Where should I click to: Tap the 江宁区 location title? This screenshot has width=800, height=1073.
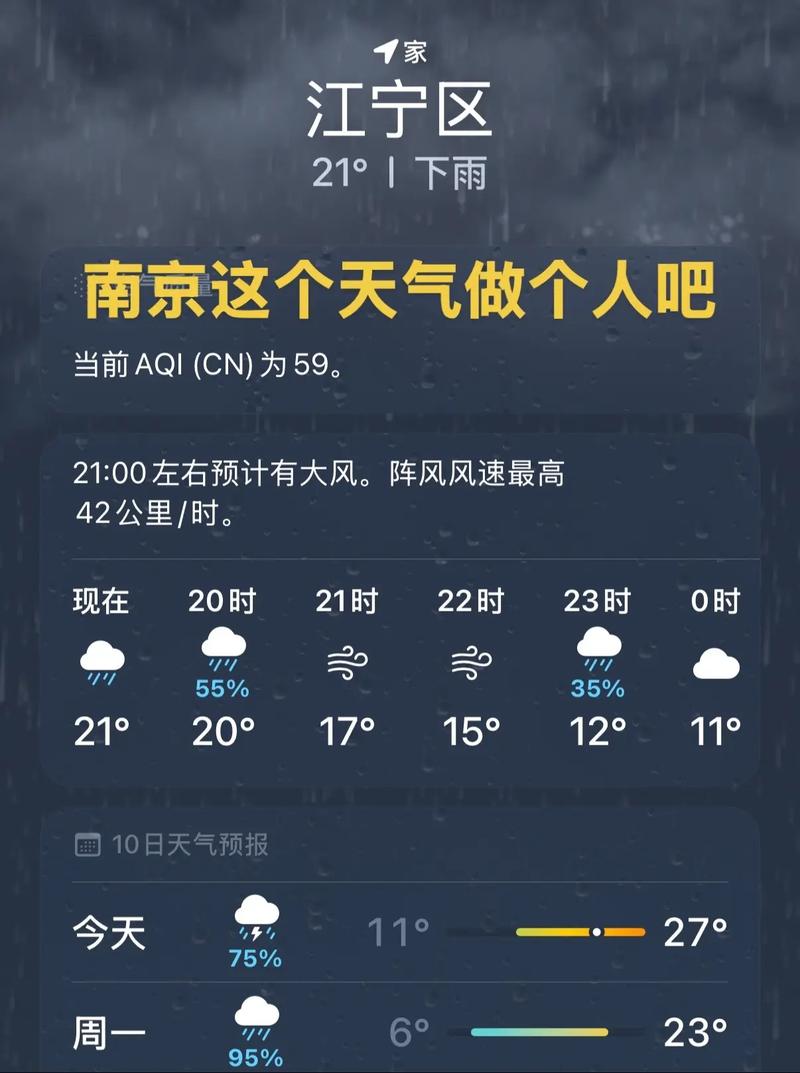400,110
